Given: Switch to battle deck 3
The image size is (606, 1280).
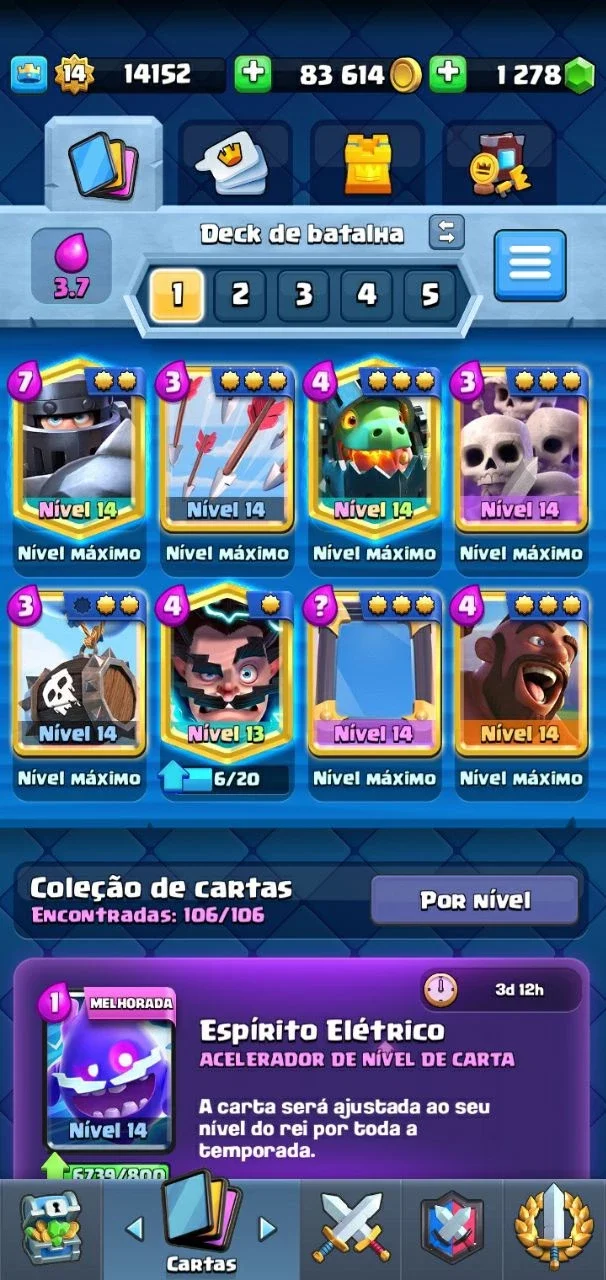Looking at the screenshot, I should (303, 295).
